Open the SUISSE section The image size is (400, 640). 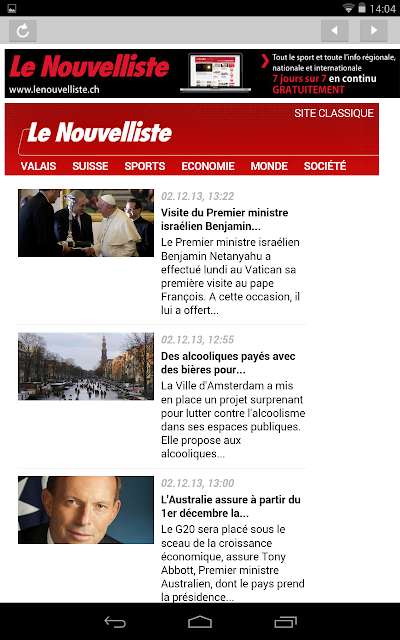pos(90,166)
